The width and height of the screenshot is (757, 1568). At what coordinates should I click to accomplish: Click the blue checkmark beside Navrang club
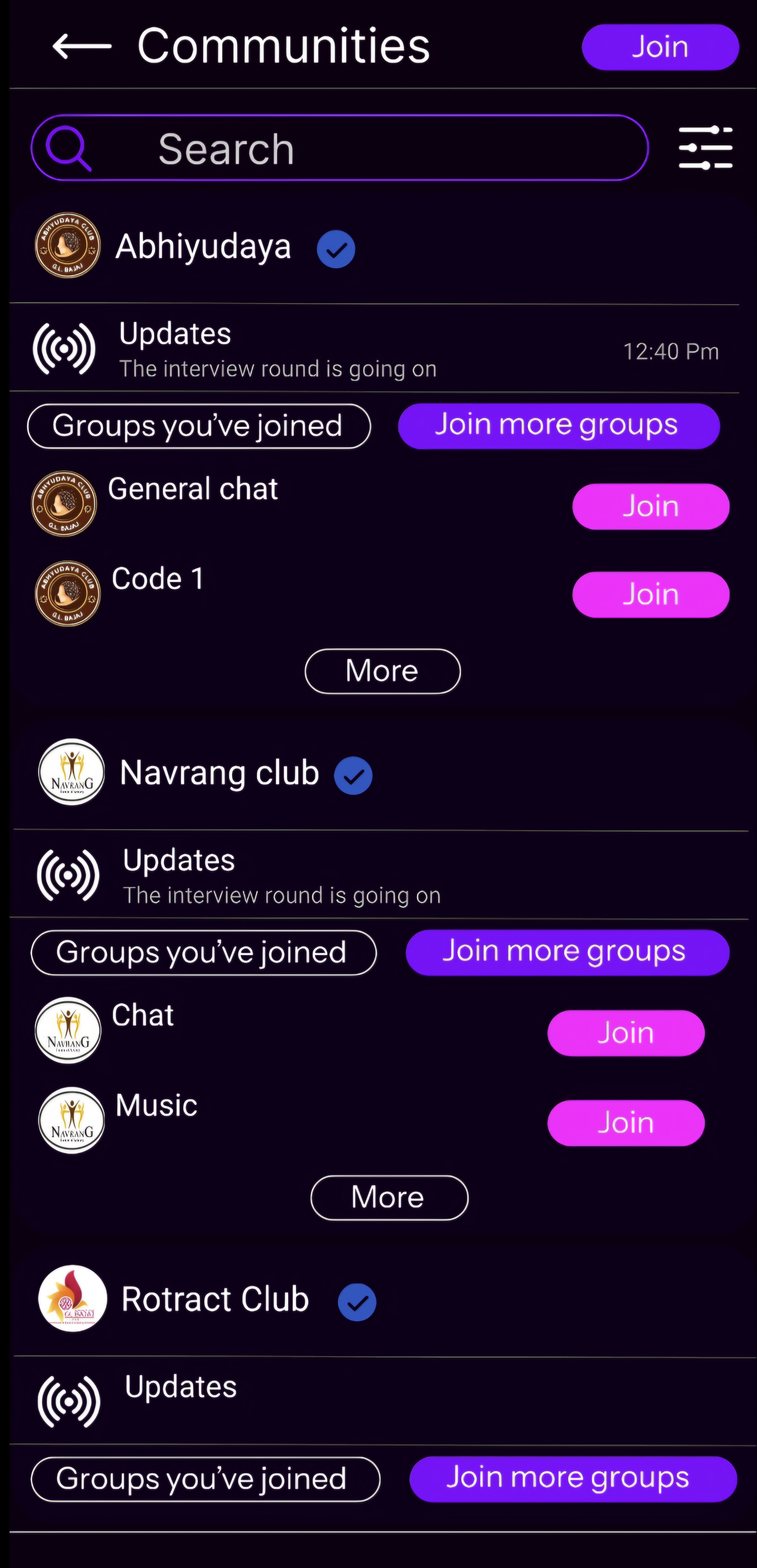[353, 775]
